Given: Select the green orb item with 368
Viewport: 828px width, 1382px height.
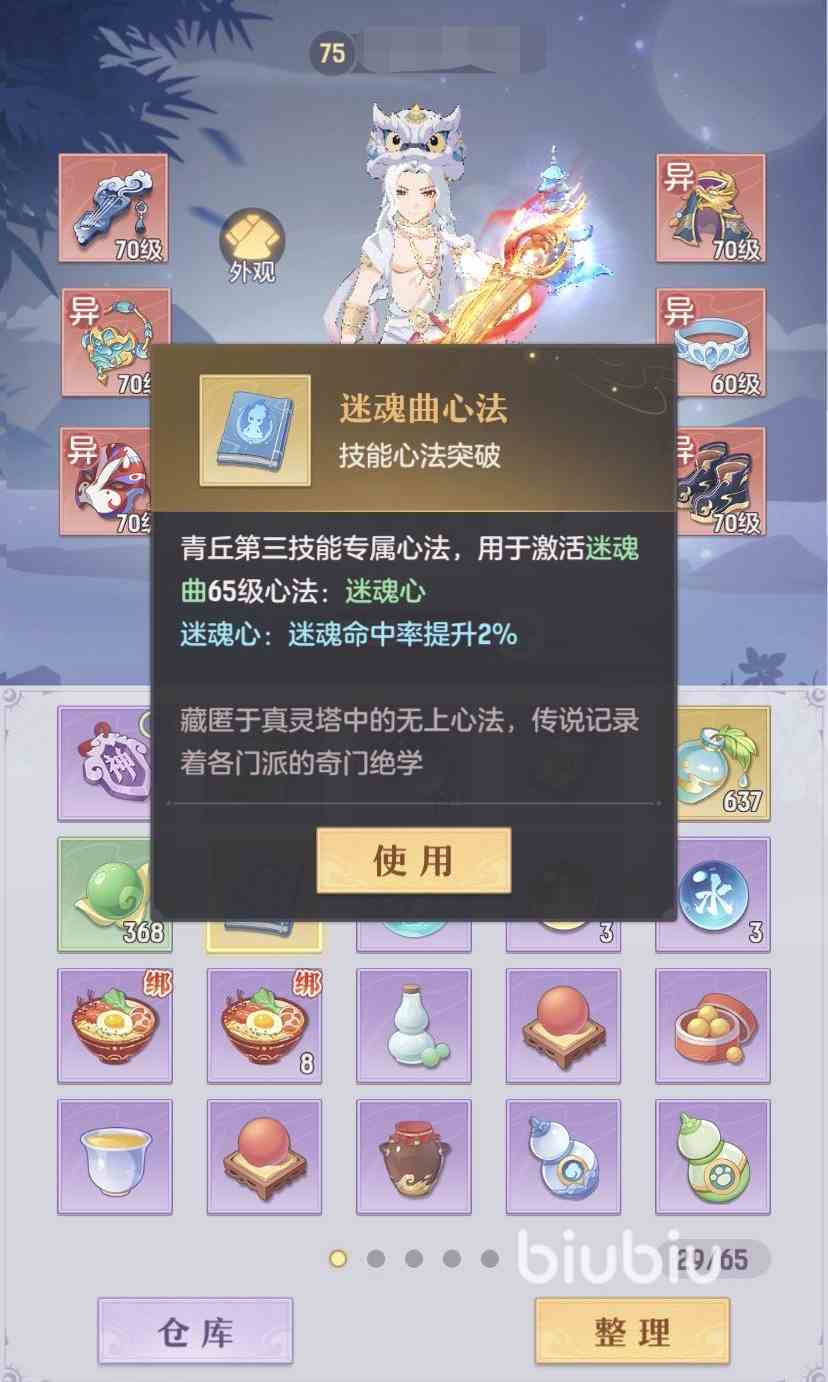Looking at the screenshot, I should click(x=114, y=893).
